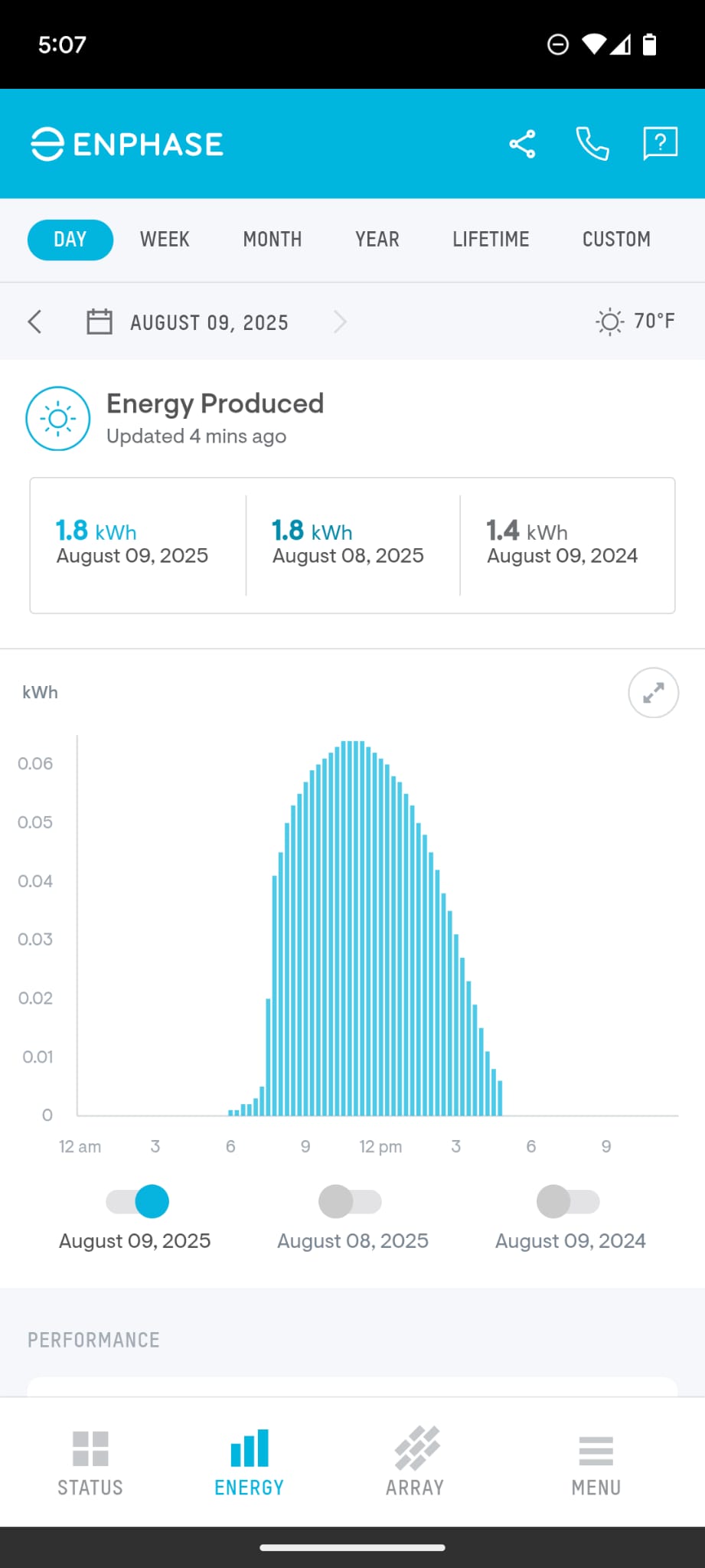
Task: Open the phone support icon
Action: click(592, 144)
